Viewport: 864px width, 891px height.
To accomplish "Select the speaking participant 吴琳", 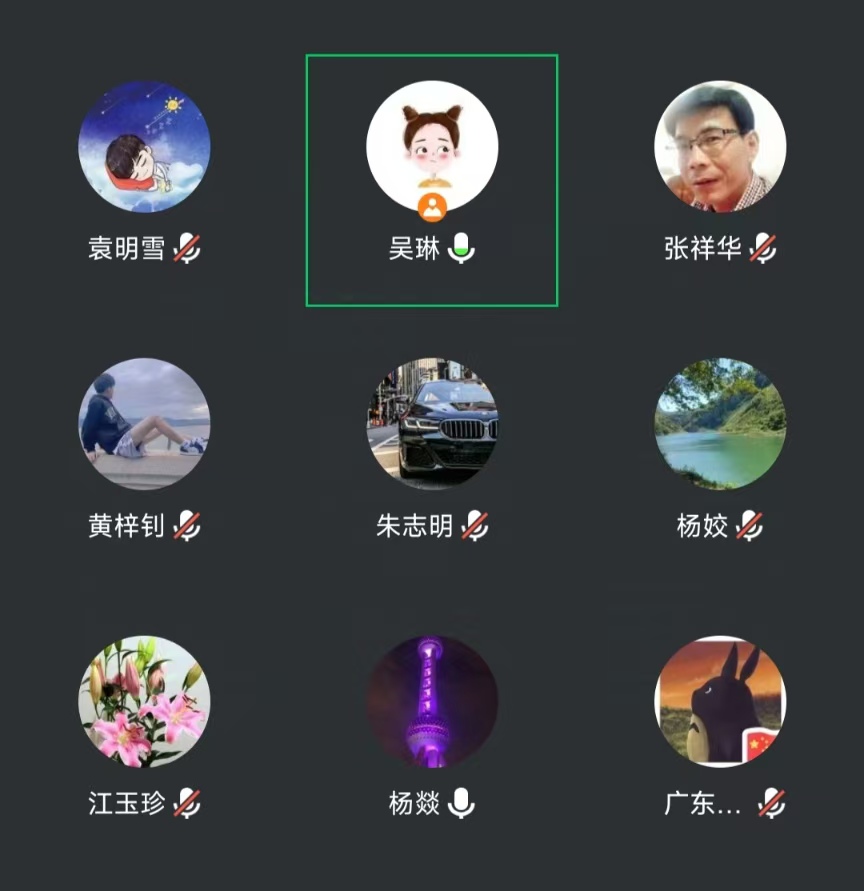I will pos(432,147).
